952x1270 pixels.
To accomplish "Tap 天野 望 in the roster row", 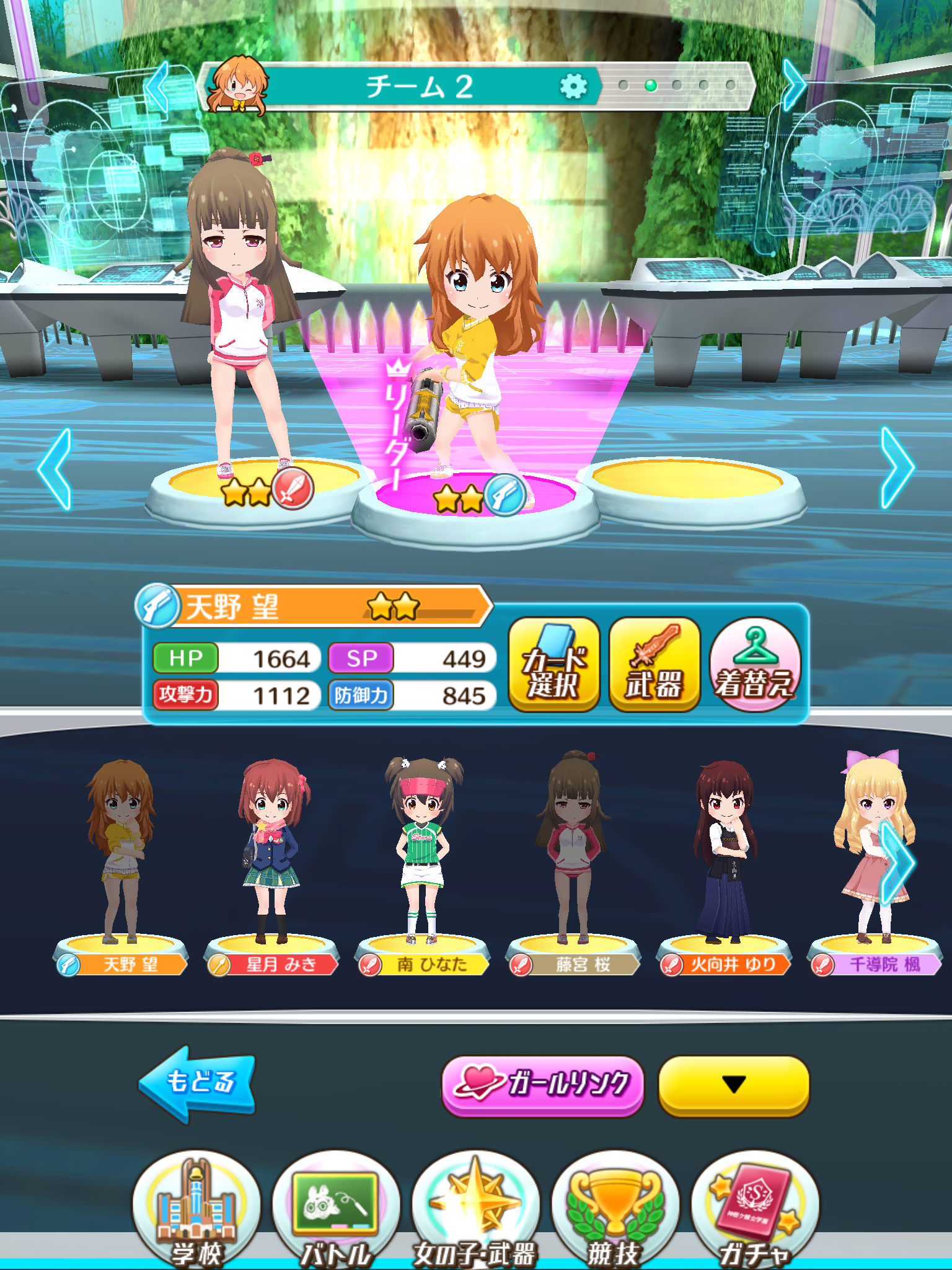I will click(121, 862).
